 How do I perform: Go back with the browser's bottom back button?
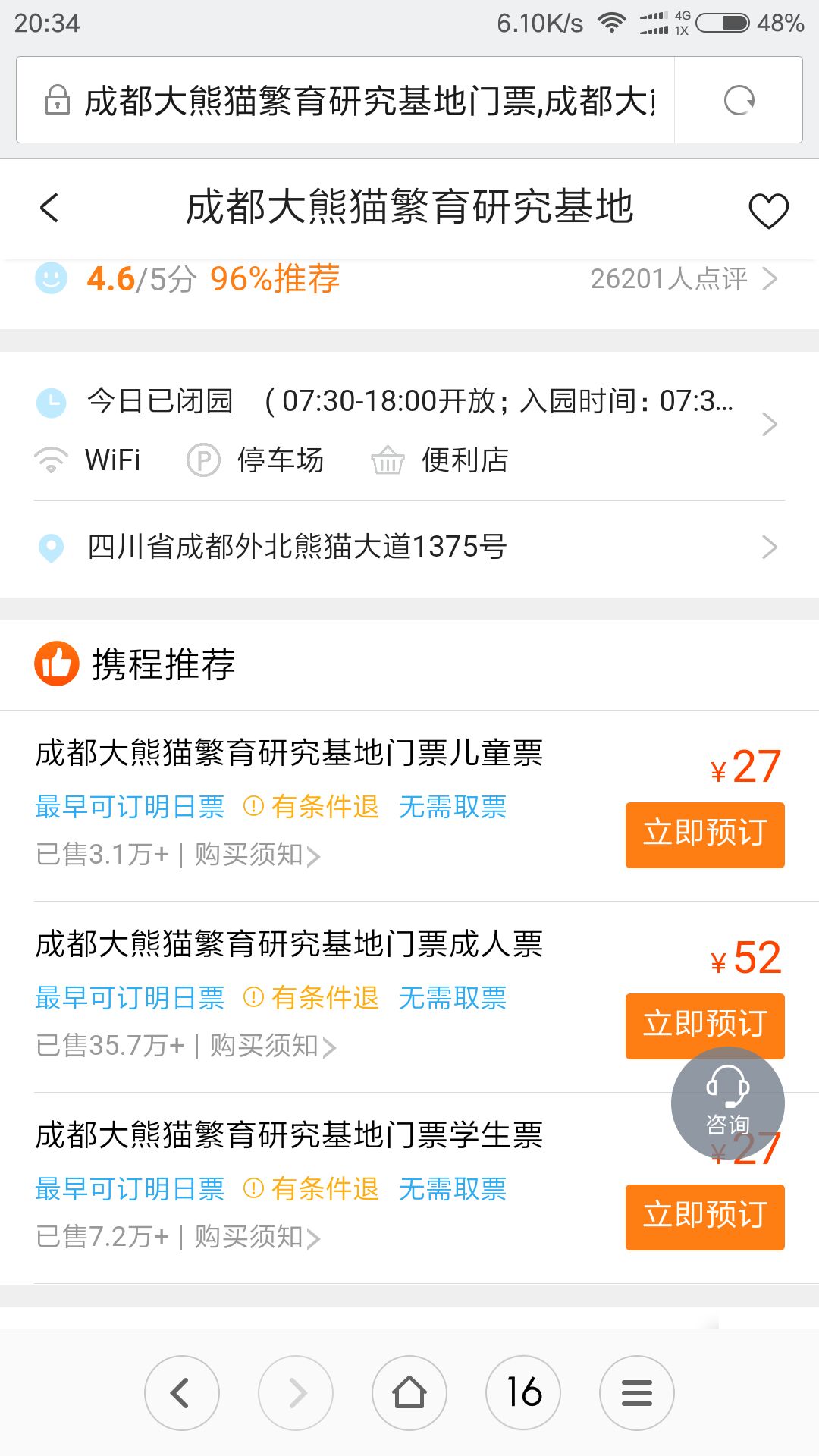click(182, 1393)
